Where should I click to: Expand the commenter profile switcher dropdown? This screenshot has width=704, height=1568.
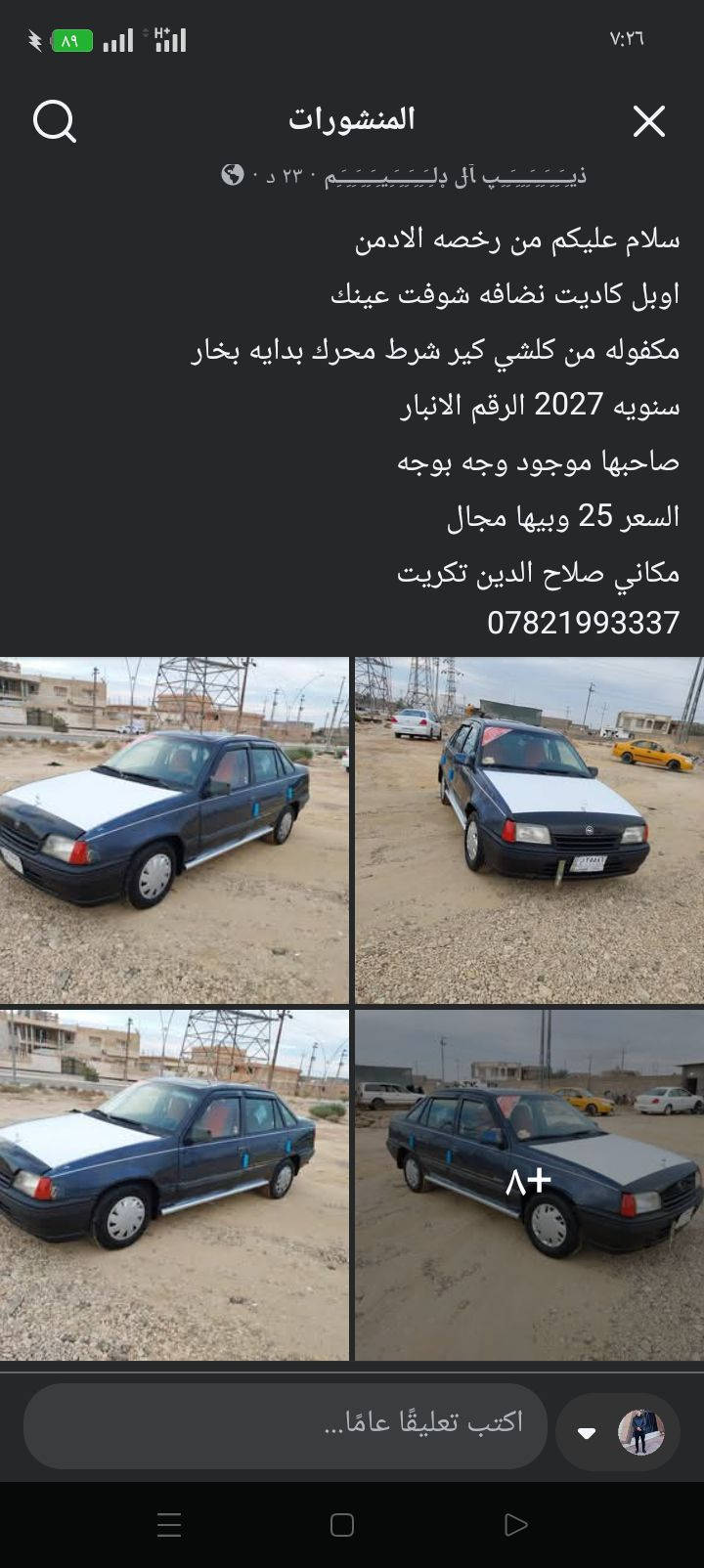coord(587,1433)
